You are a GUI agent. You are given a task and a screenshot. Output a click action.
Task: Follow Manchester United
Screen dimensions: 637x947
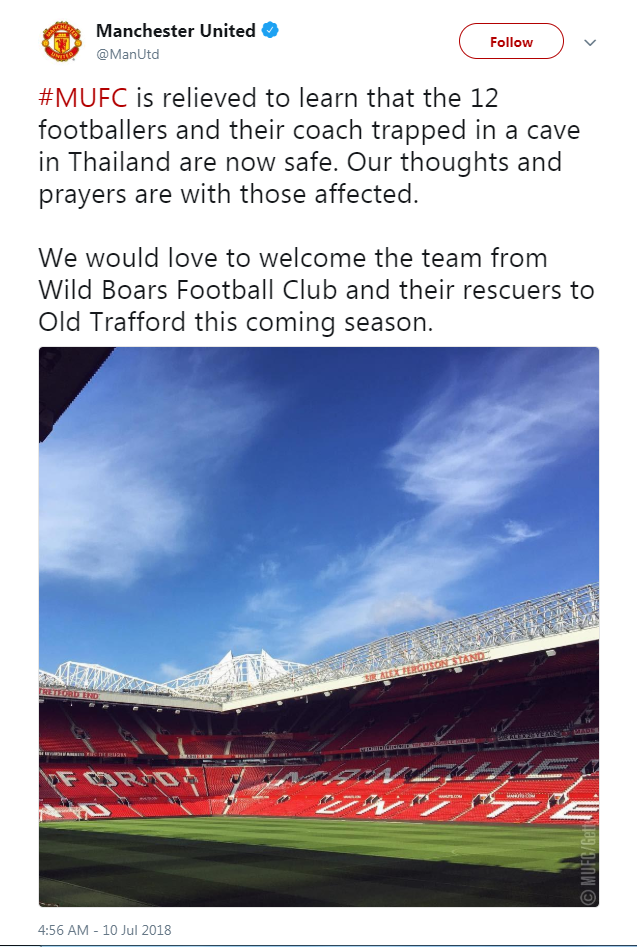pyautogui.click(x=511, y=42)
